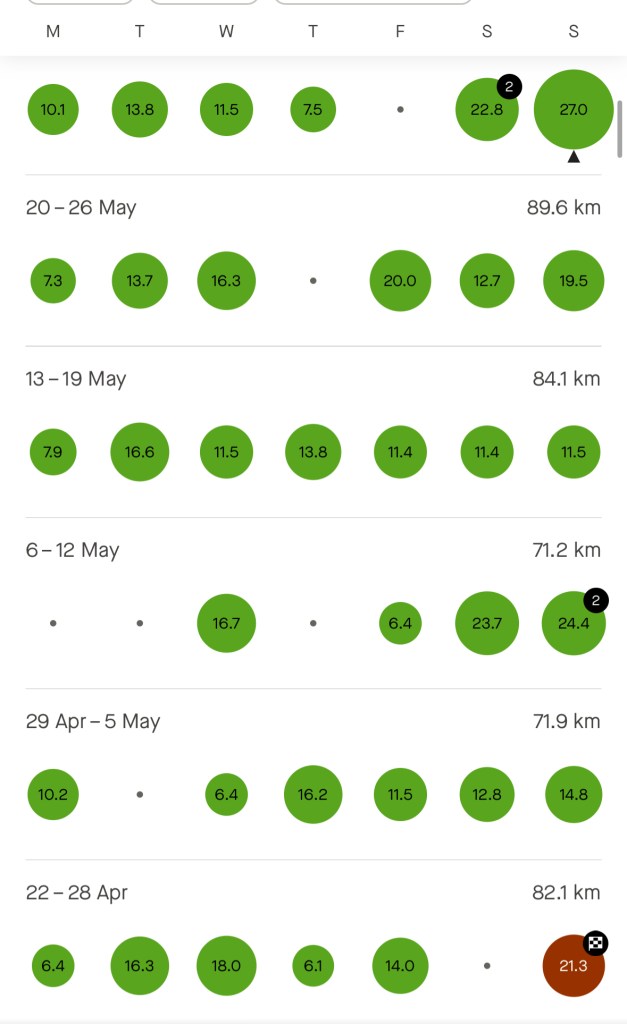Screen dimensions: 627x1024
Task: Open the 21.3 km race activity
Action: point(573,966)
